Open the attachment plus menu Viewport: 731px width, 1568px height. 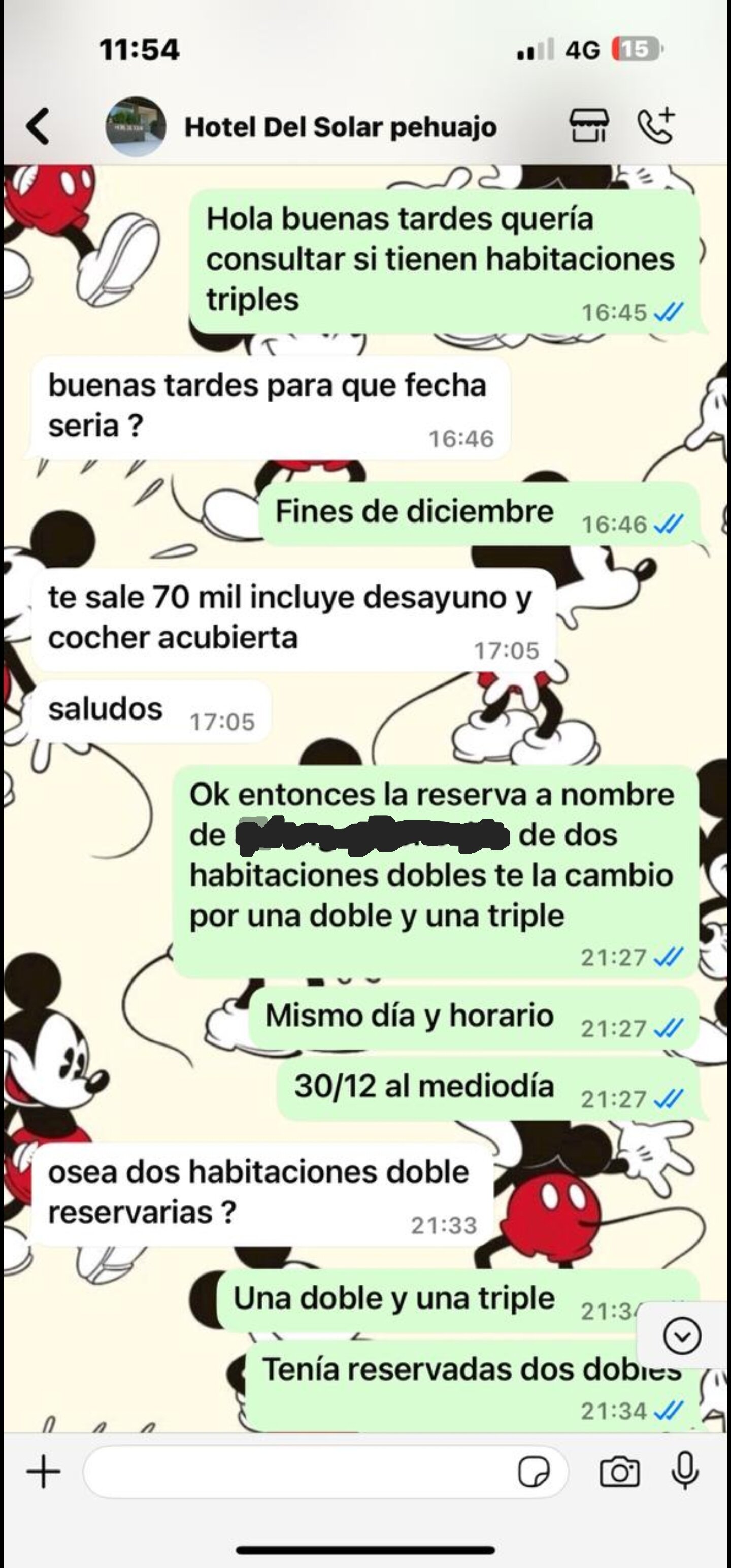[x=43, y=1472]
